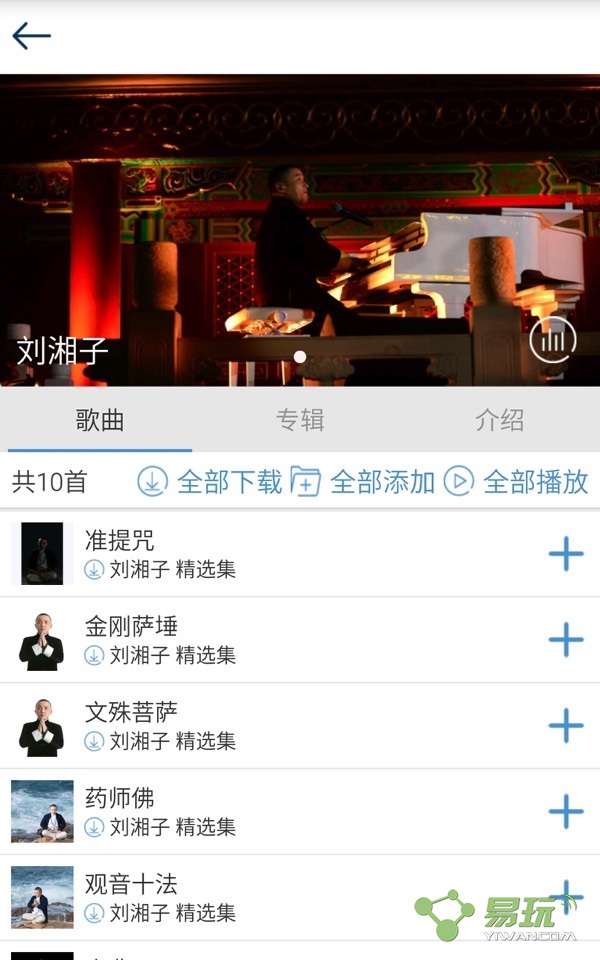Select the 歌曲 tab
Screen dimensions: 600x960
point(100,420)
